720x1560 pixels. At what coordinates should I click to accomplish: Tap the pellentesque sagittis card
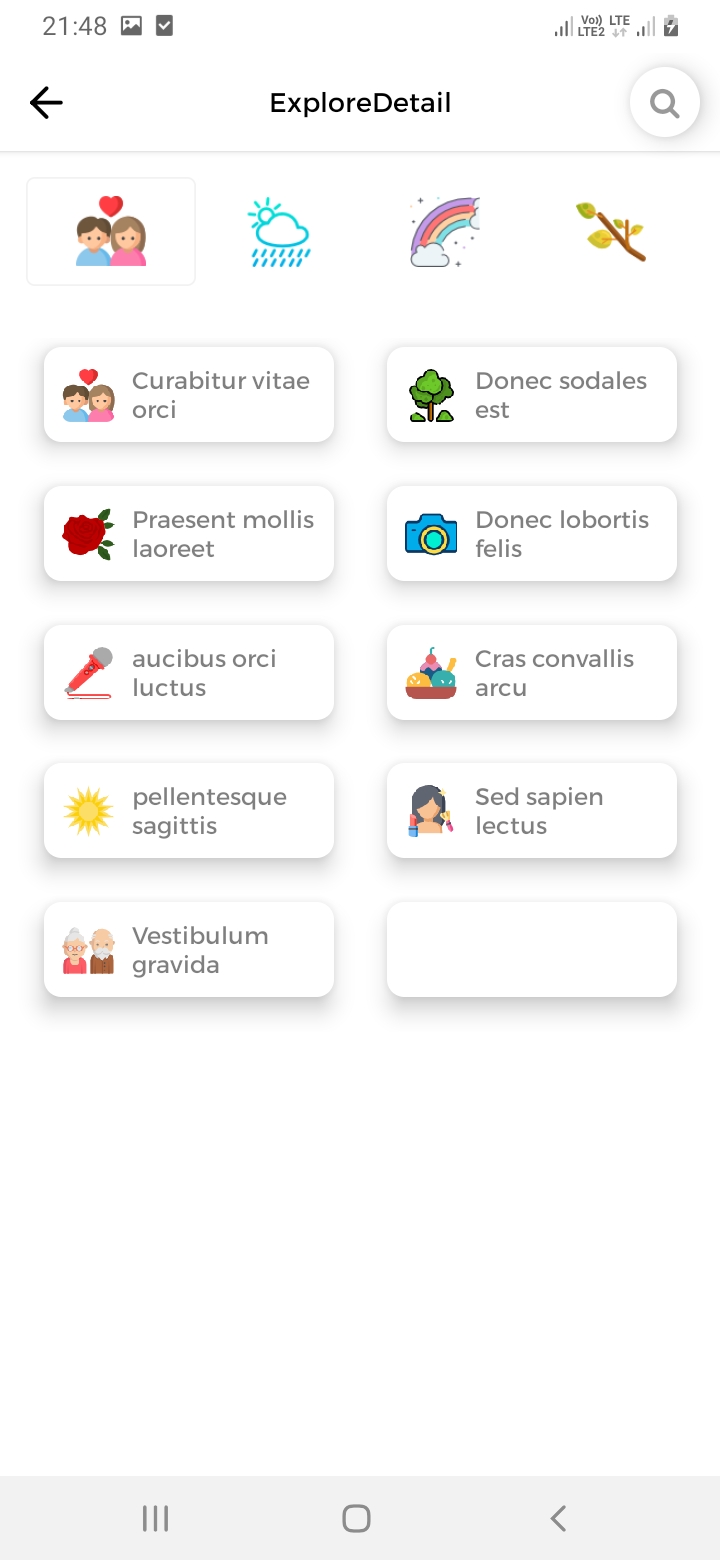(189, 811)
